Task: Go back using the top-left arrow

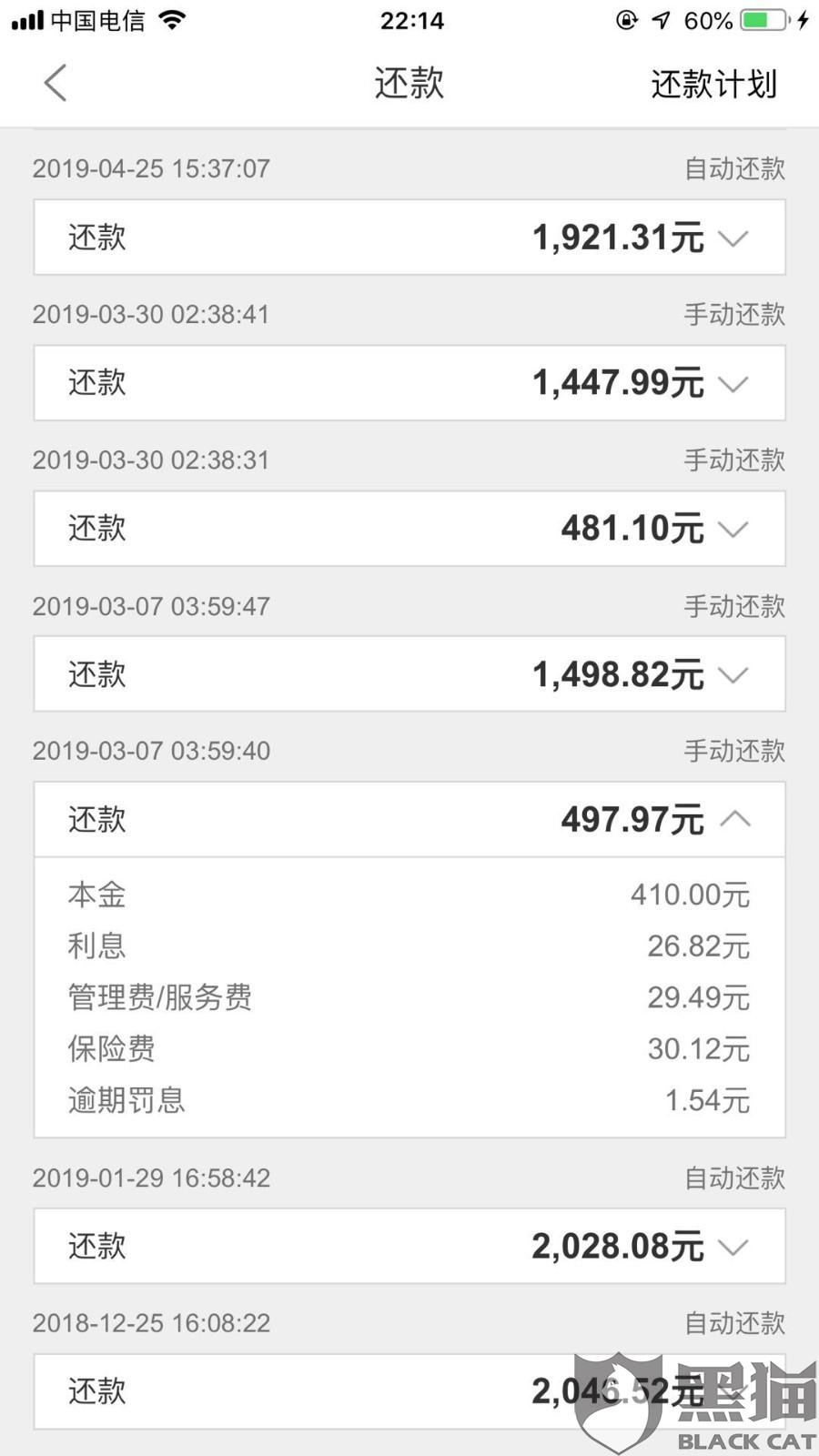Action: (x=56, y=83)
